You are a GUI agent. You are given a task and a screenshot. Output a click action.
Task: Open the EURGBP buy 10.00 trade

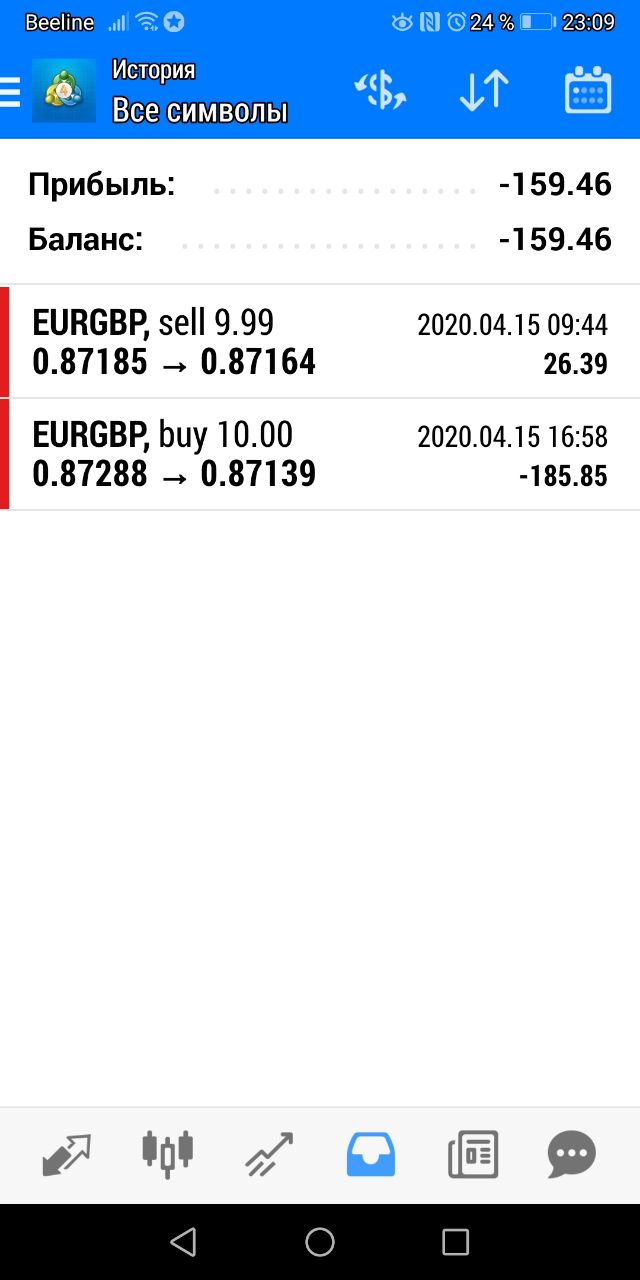320,454
